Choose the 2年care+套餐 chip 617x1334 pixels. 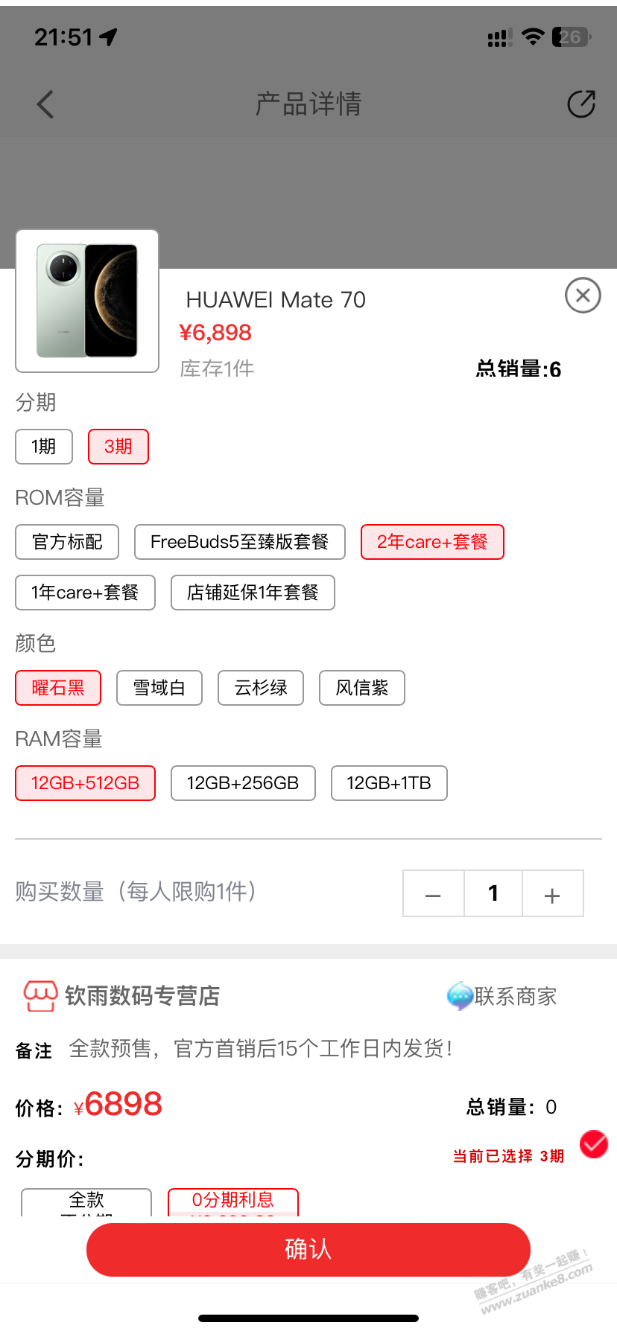[x=433, y=542]
